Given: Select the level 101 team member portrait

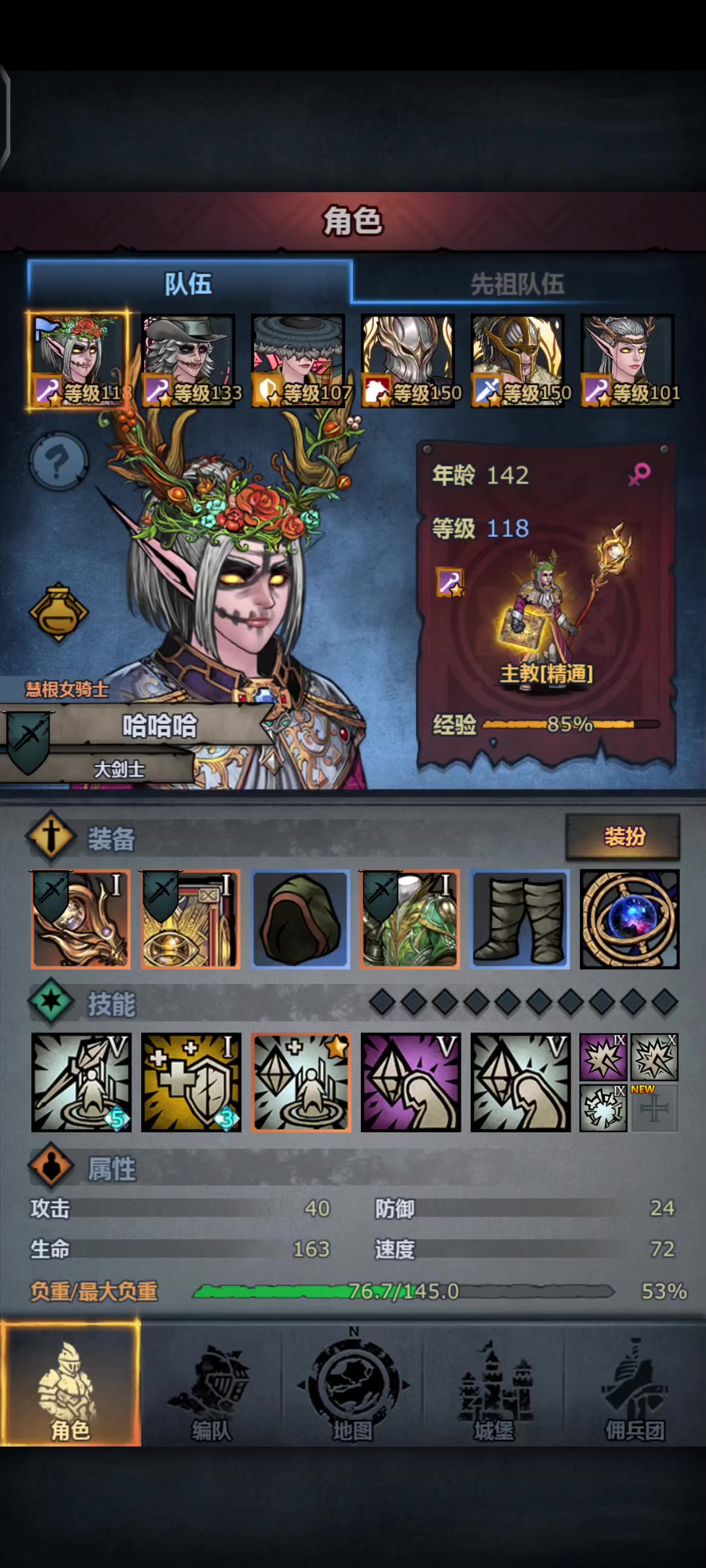Looking at the screenshot, I should (628, 361).
